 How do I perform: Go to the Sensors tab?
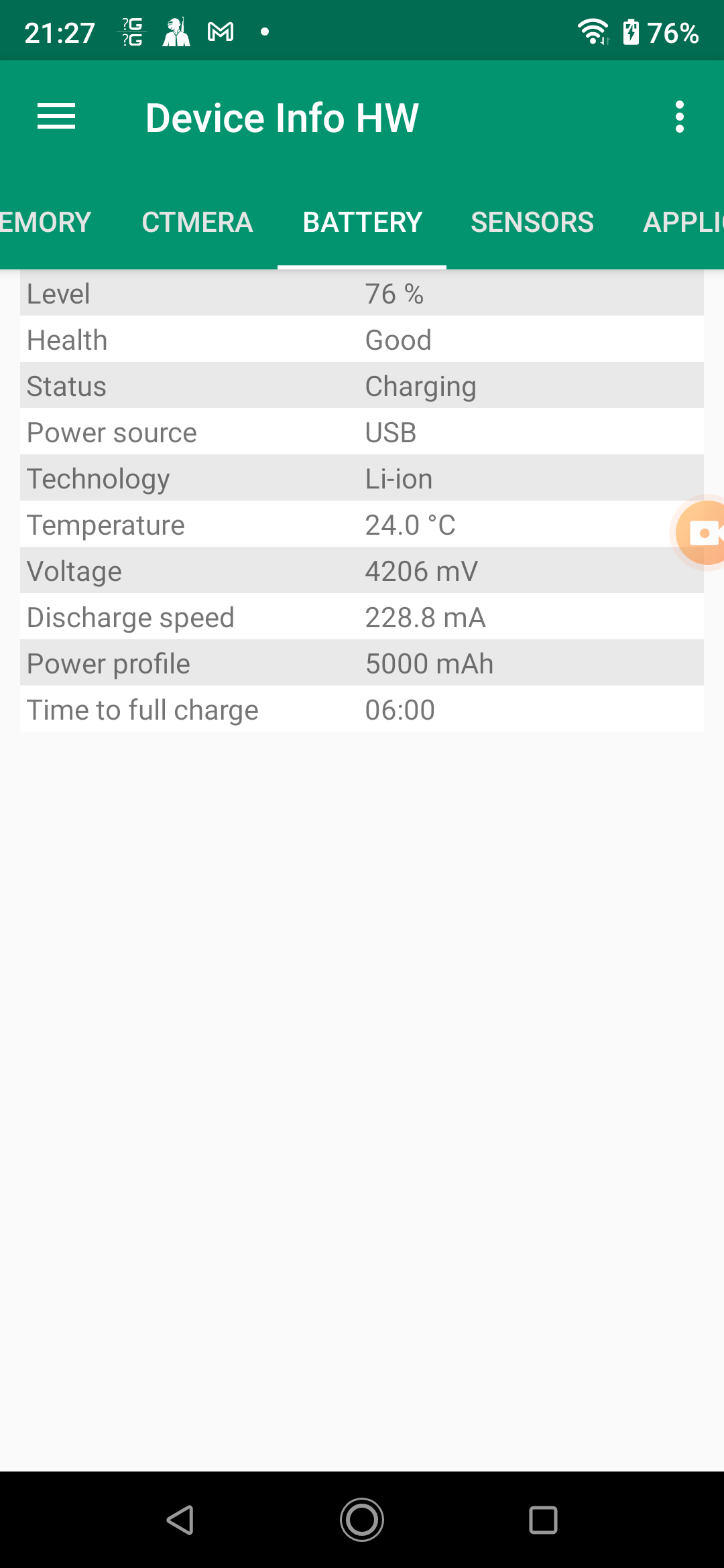(x=532, y=222)
